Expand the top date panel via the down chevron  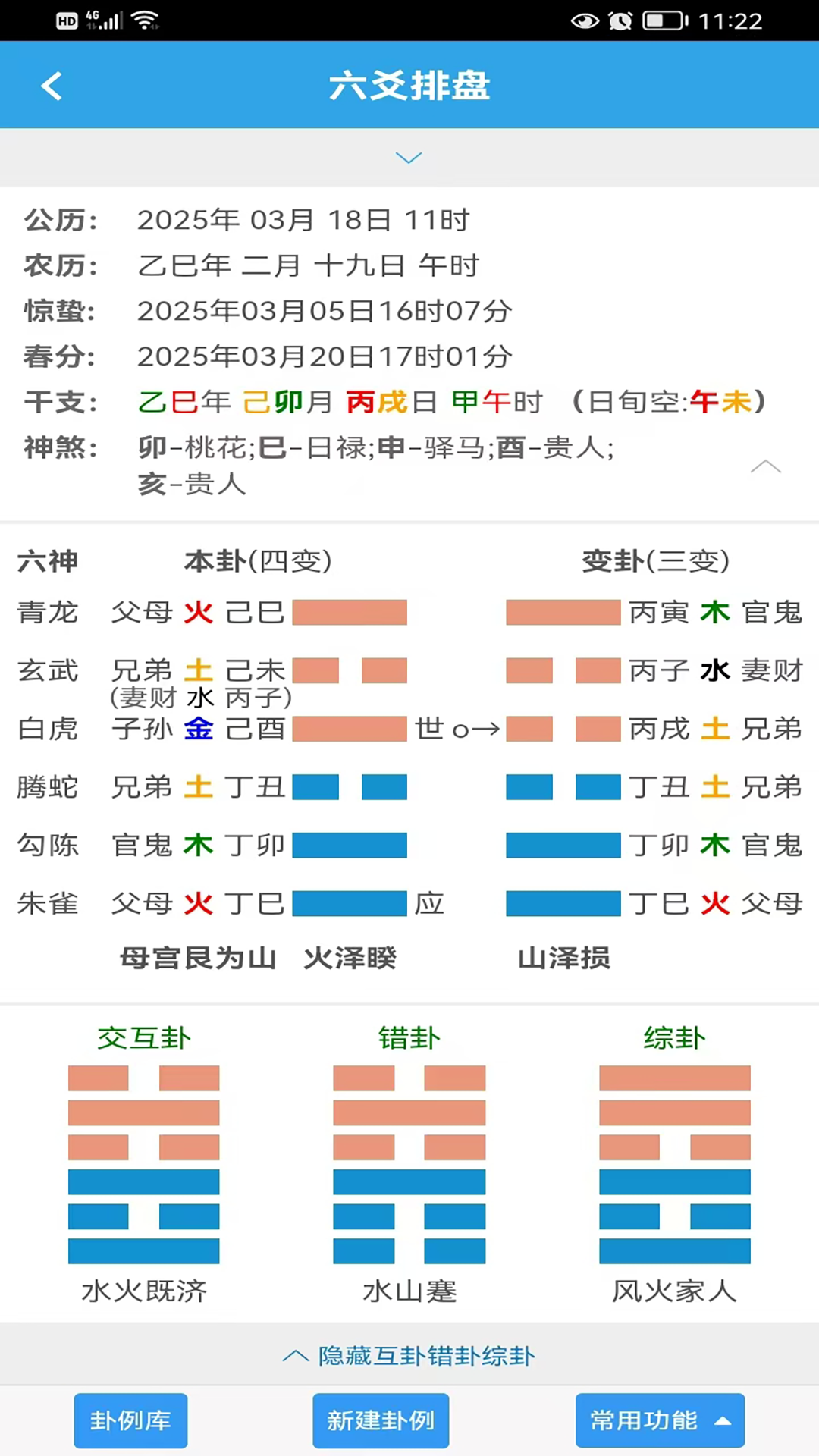coord(409,157)
